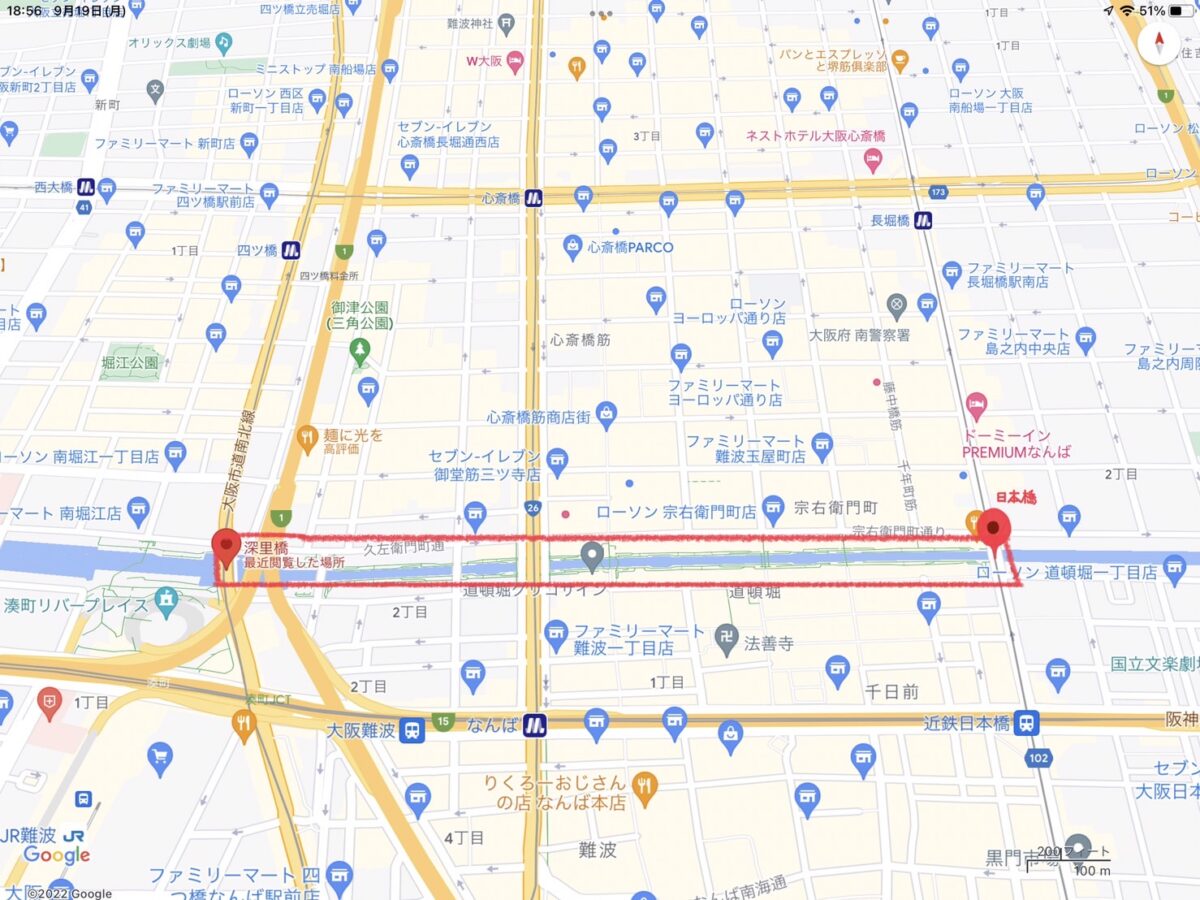Open the 麺に光を restaurant marker
The width and height of the screenshot is (1200, 900).
(x=309, y=436)
